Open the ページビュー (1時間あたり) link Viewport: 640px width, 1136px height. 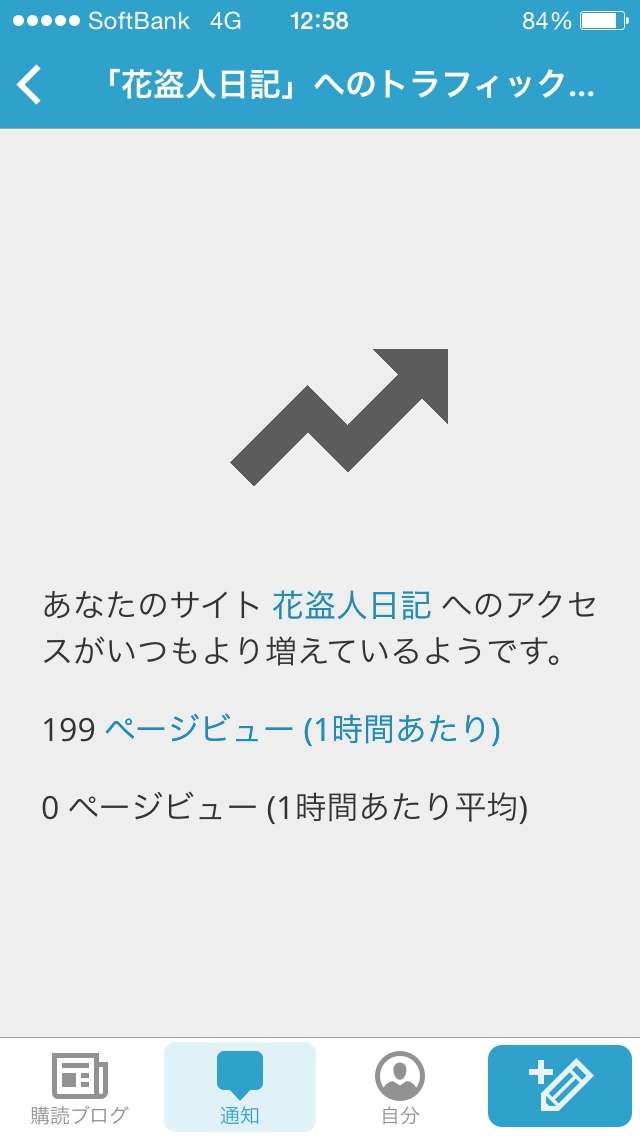pos(302,730)
